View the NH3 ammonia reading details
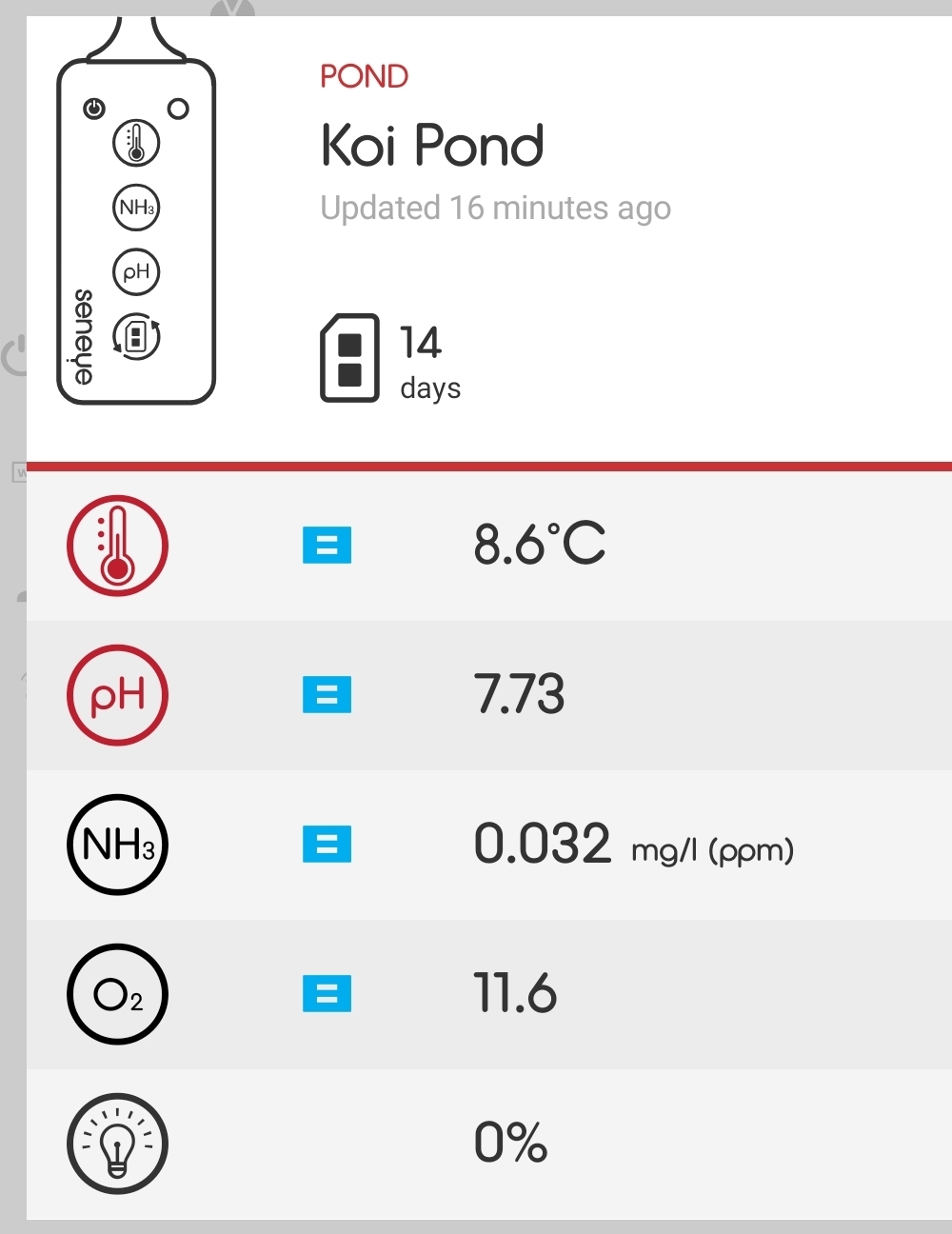Screen dimensions: 952x1234 point(542,845)
